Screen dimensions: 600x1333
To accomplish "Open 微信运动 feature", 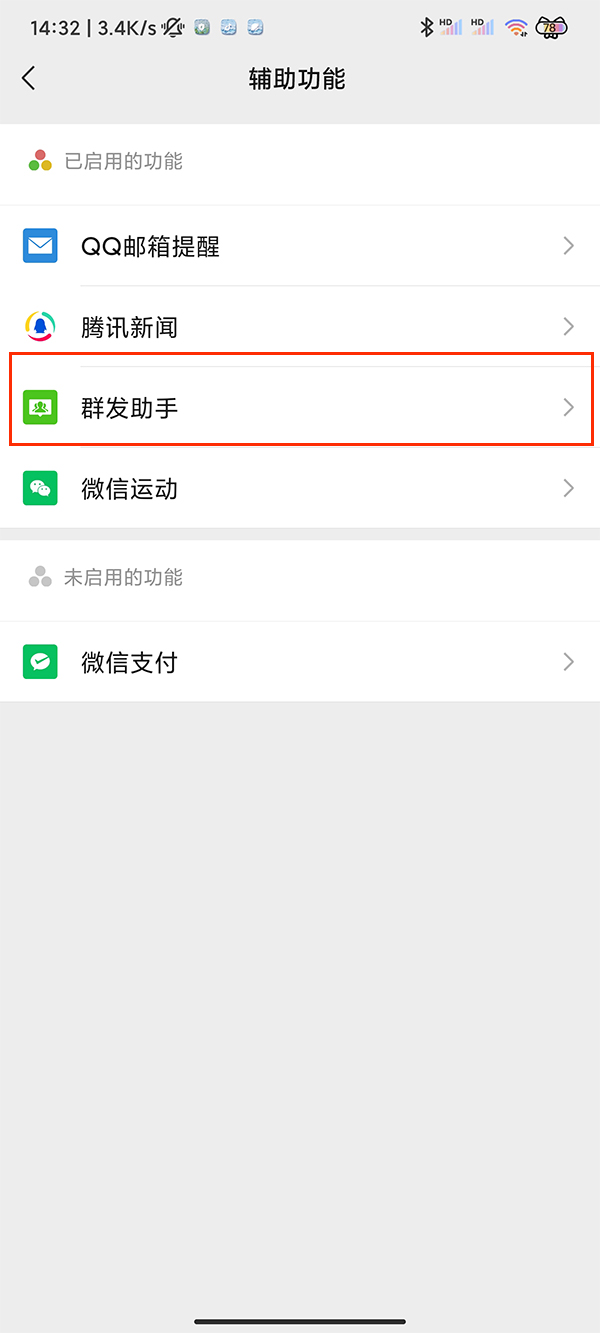I will 300,489.
